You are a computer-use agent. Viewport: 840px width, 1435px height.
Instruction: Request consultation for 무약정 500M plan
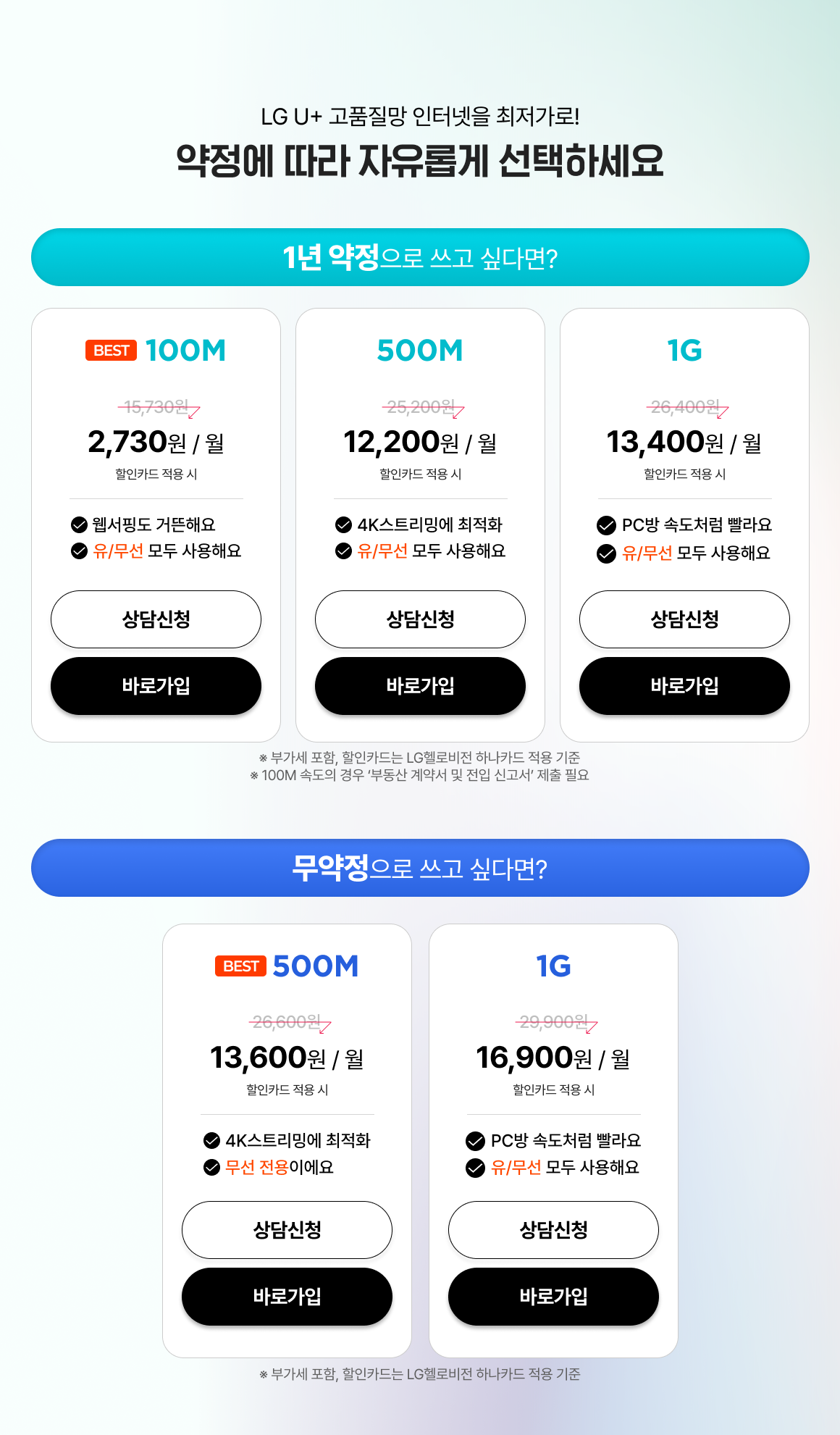[x=287, y=1230]
